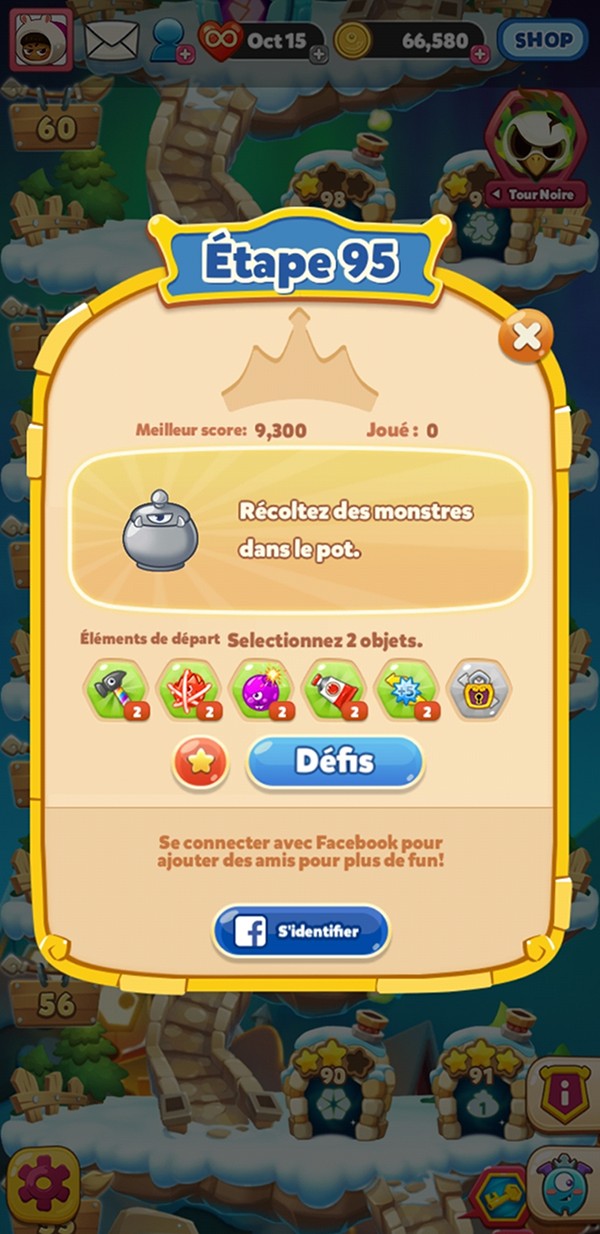Image resolution: width=600 pixels, height=1234 pixels.
Task: Tap the blue monster character icon
Action: (x=565, y=1192)
